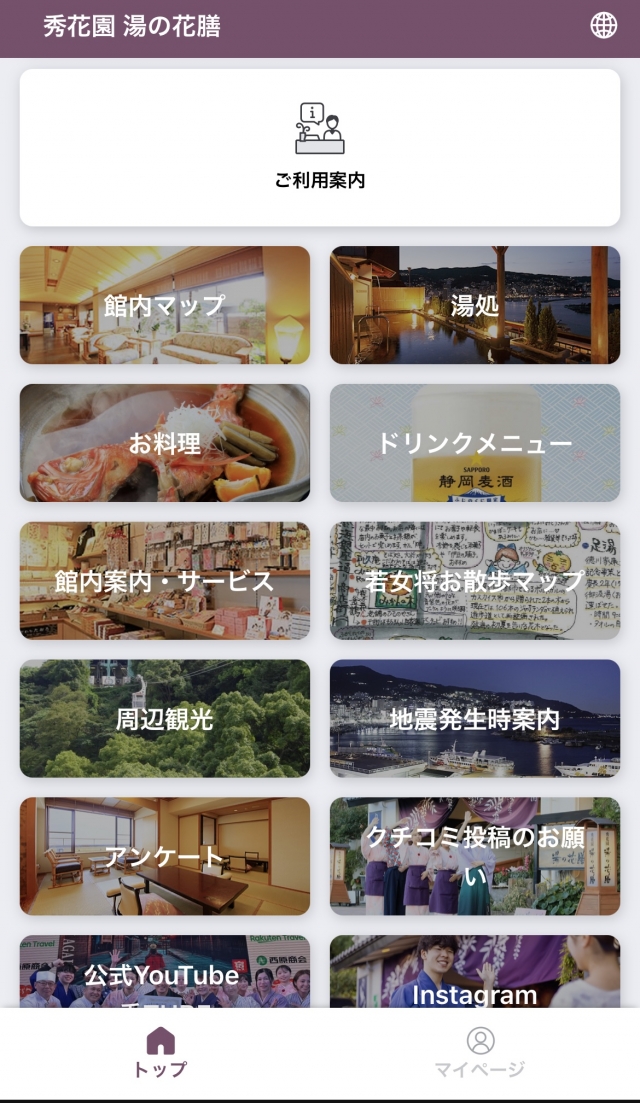Open the アンケート survey tile
This screenshot has width=640, height=1103.
[165, 857]
